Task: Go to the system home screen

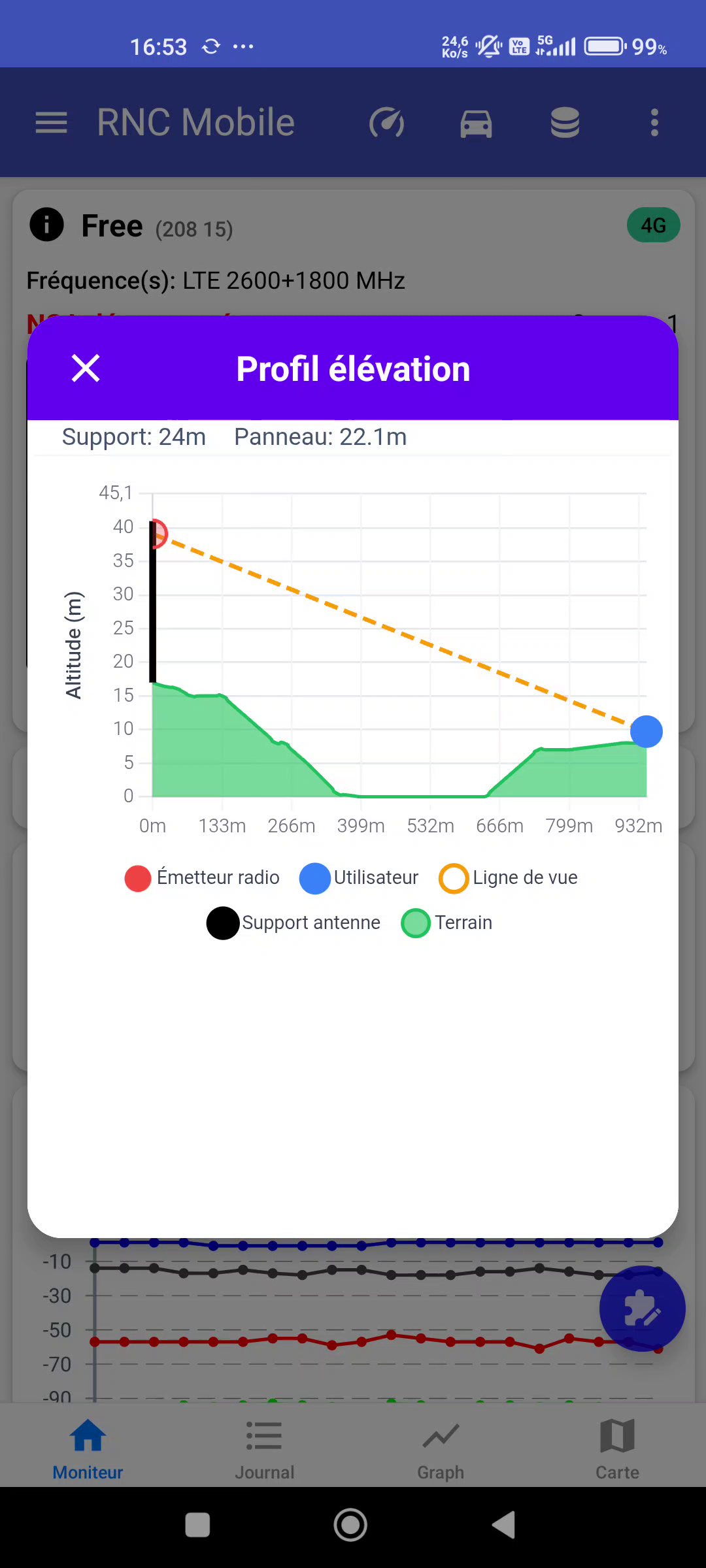Action: point(351,1525)
